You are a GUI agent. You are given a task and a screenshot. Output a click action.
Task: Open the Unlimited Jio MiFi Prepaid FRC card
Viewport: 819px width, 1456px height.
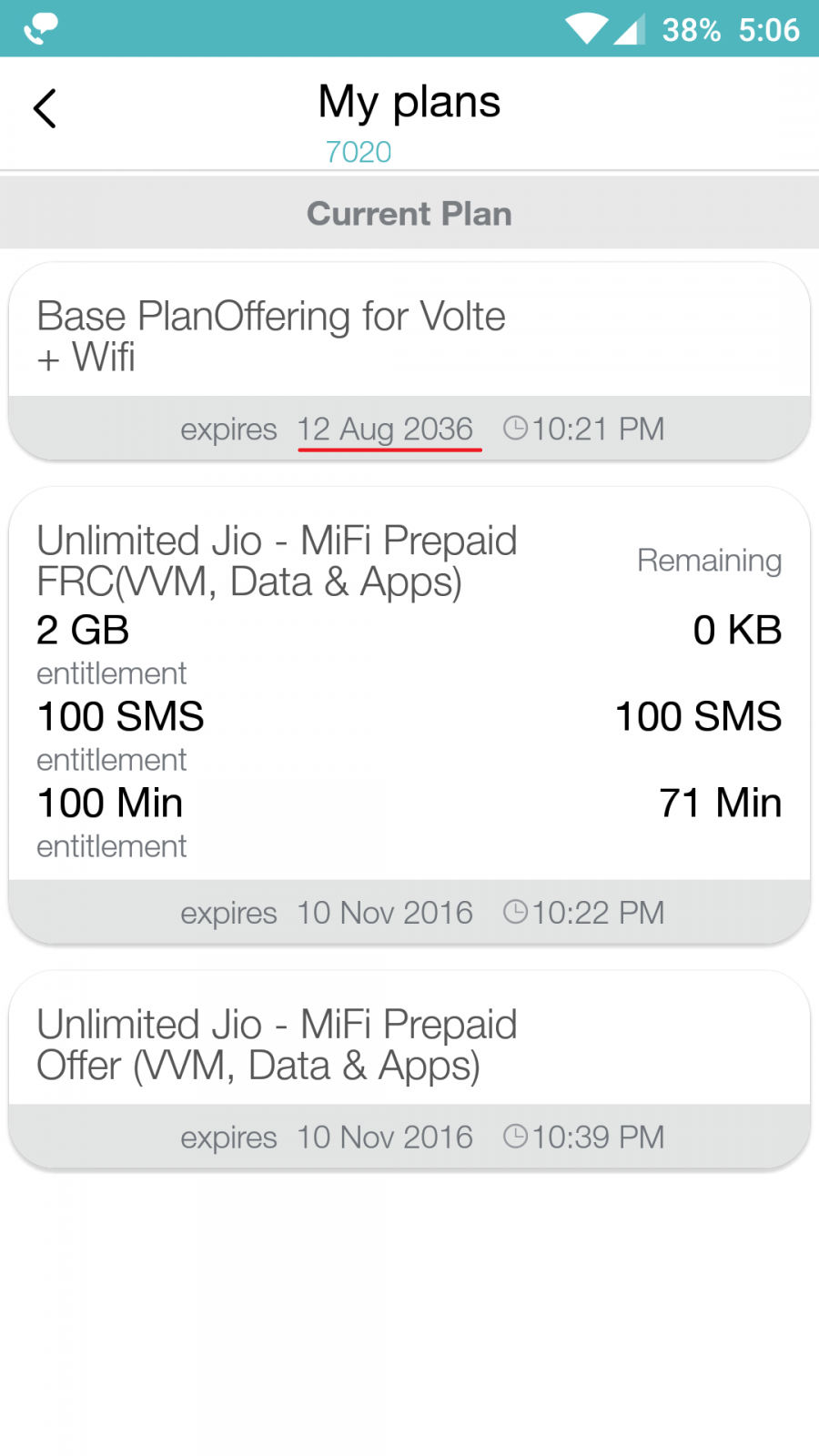point(409,715)
